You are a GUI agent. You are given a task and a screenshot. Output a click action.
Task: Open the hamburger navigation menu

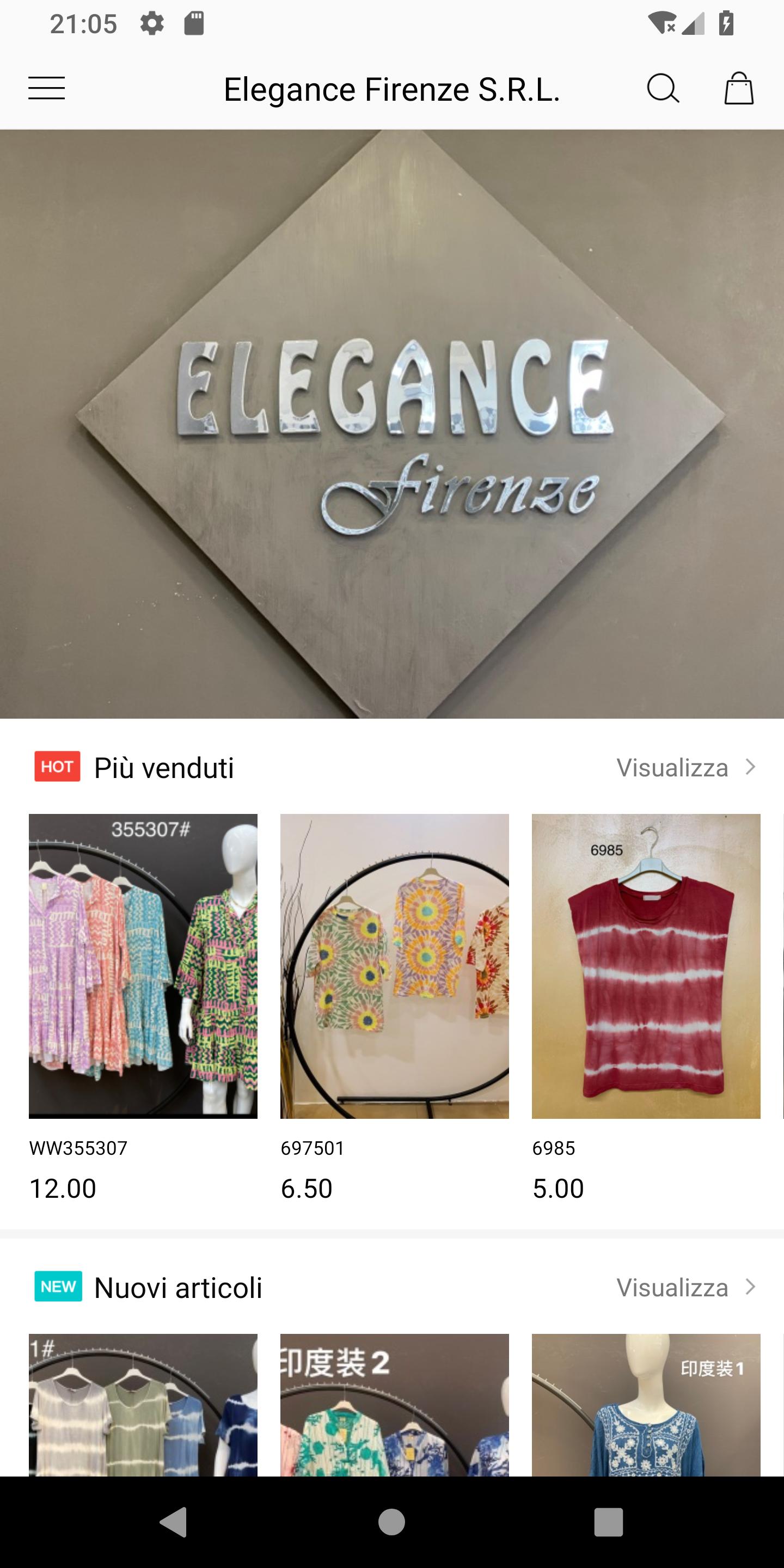click(x=47, y=89)
